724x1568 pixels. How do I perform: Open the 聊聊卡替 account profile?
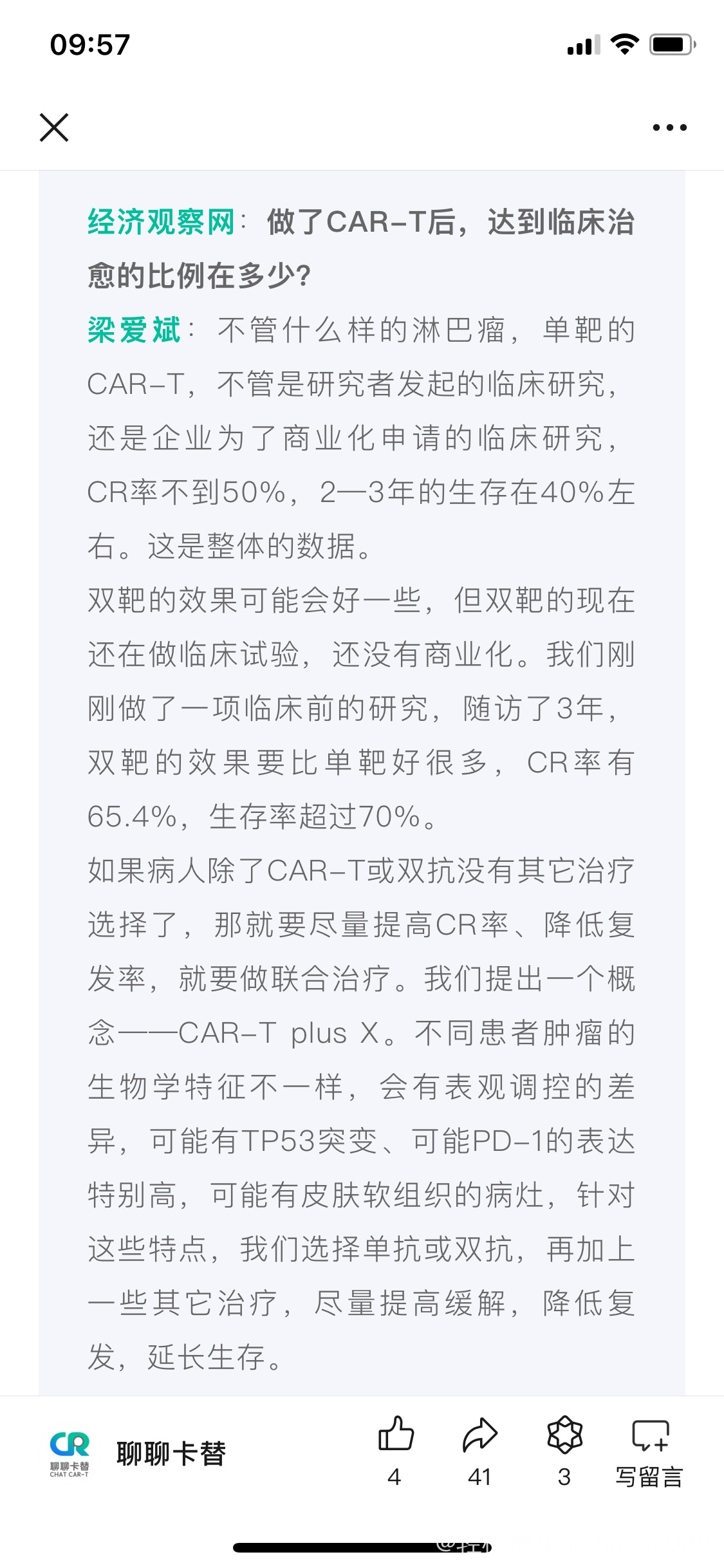click(138, 1453)
